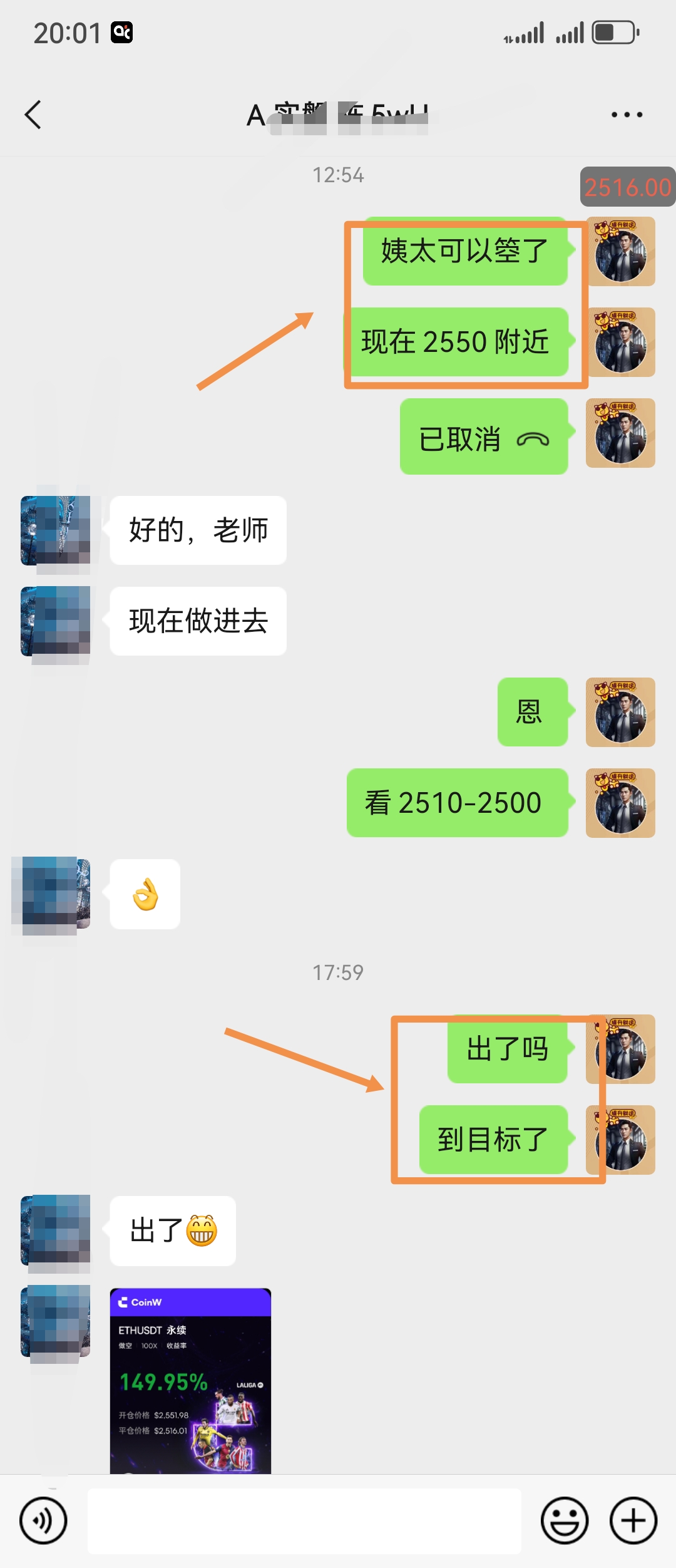Switch to voice message input
The width and height of the screenshot is (676, 1568).
(43, 1520)
